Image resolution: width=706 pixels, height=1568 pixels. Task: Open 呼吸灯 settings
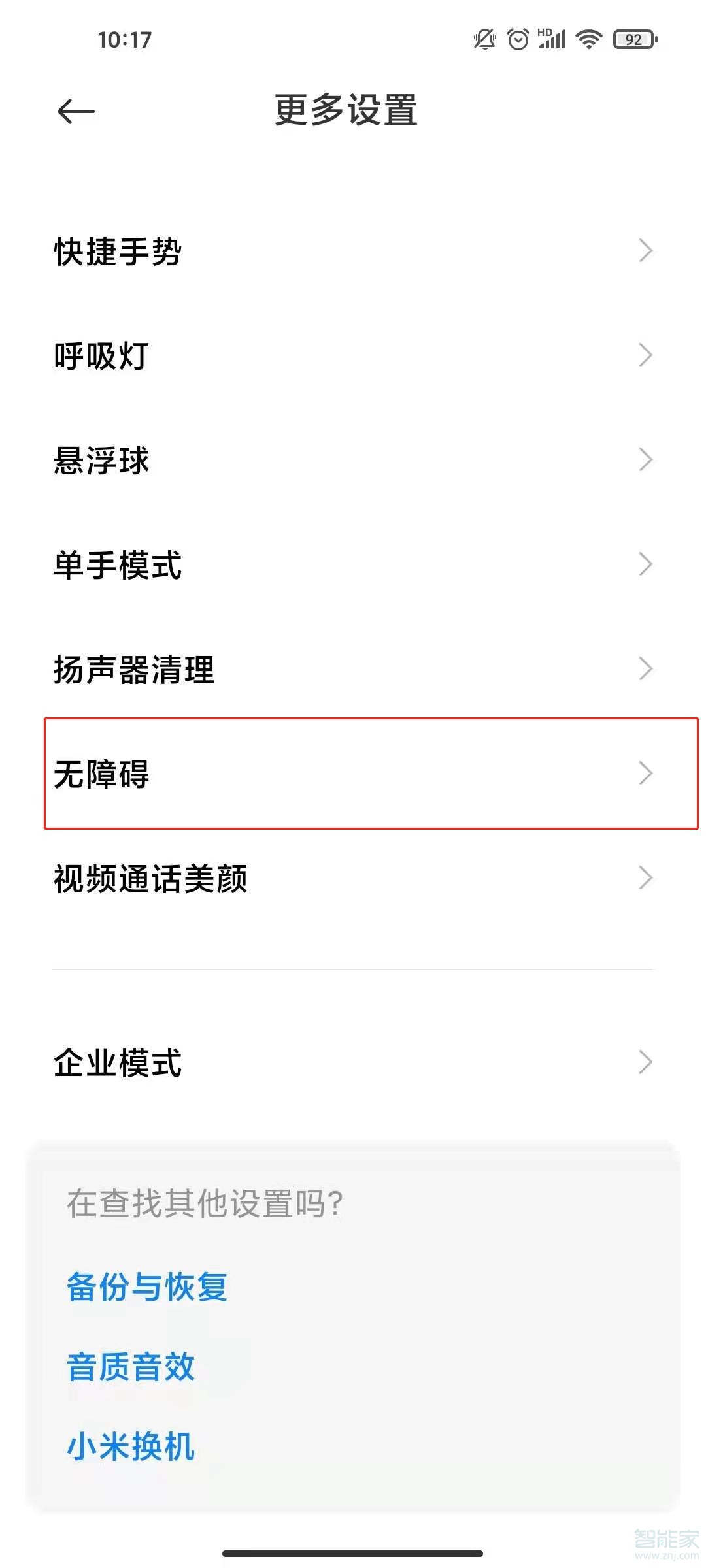(x=353, y=356)
